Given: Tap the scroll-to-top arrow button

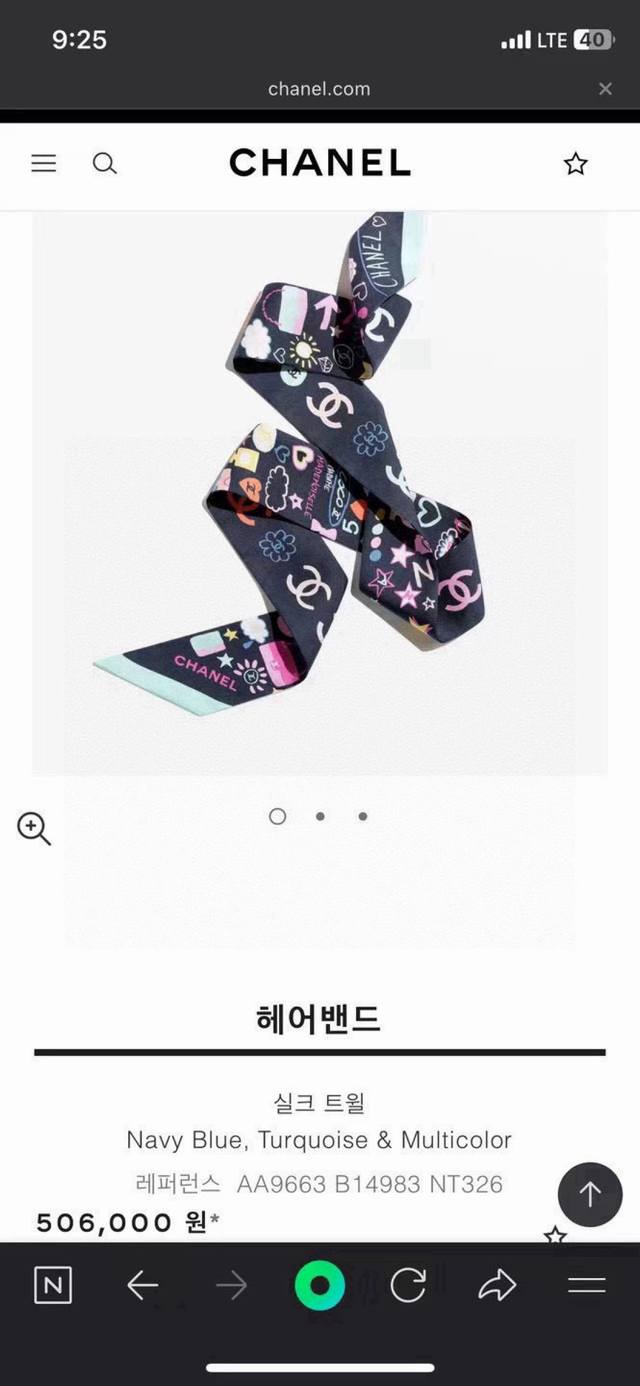Looking at the screenshot, I should pos(590,1194).
